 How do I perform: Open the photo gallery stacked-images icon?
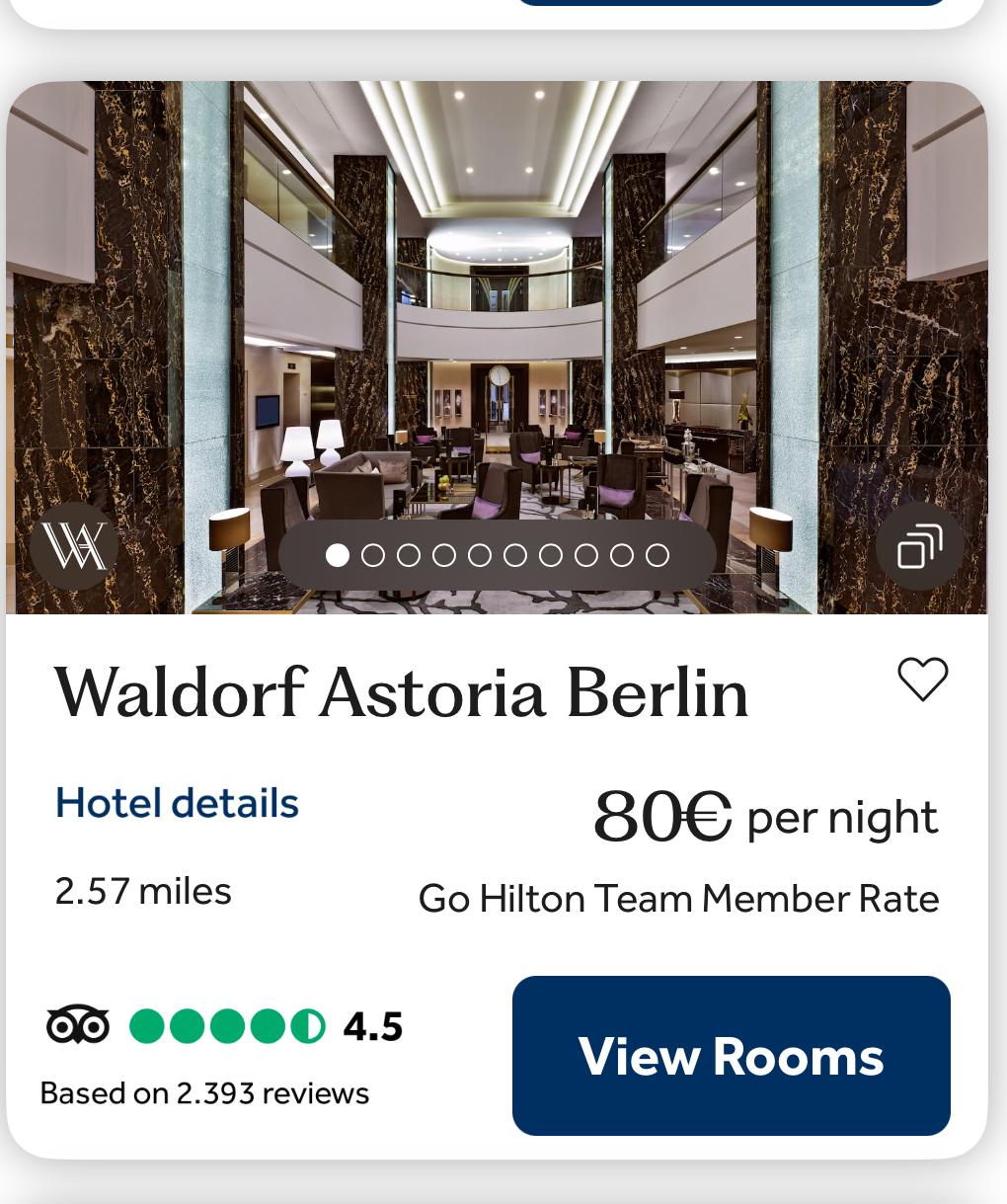(919, 545)
